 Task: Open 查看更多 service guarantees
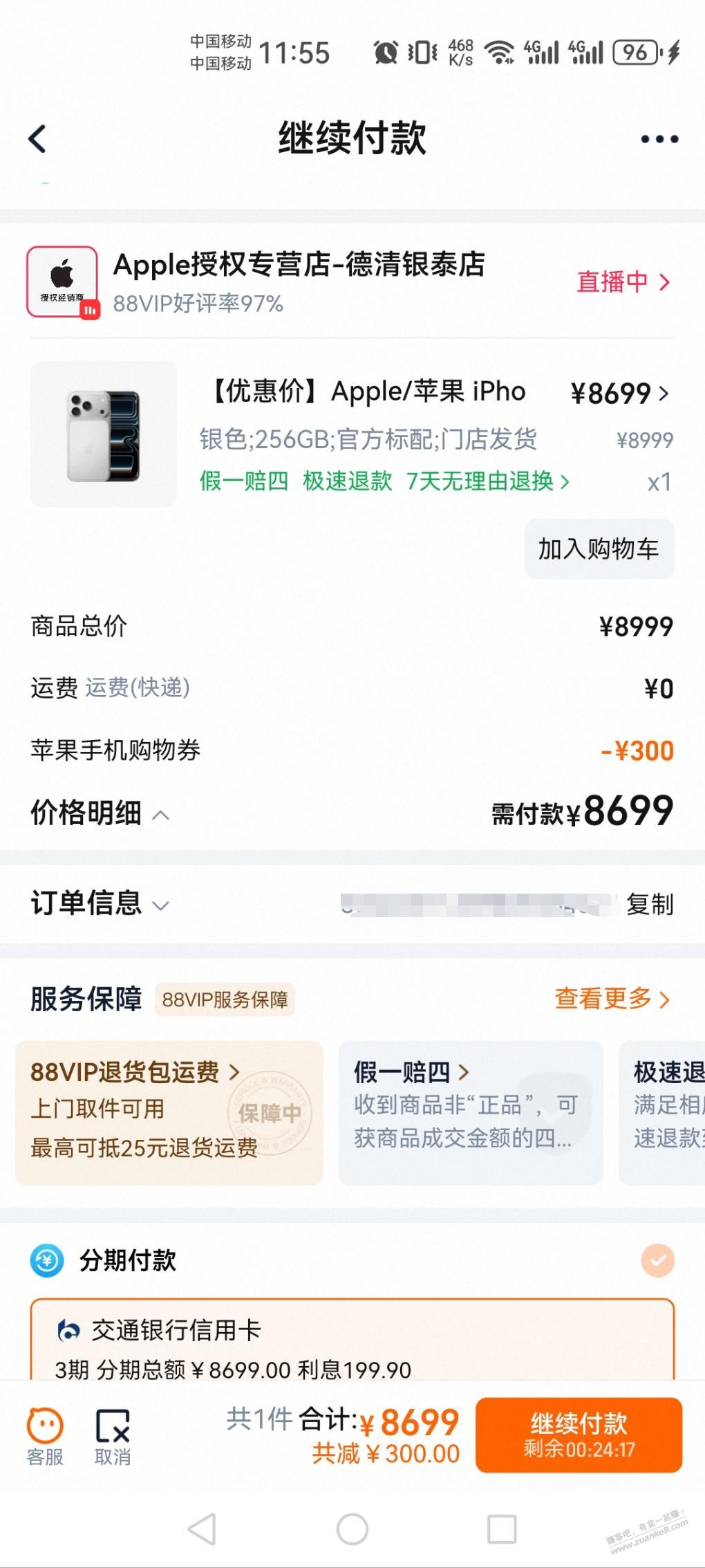tap(611, 999)
